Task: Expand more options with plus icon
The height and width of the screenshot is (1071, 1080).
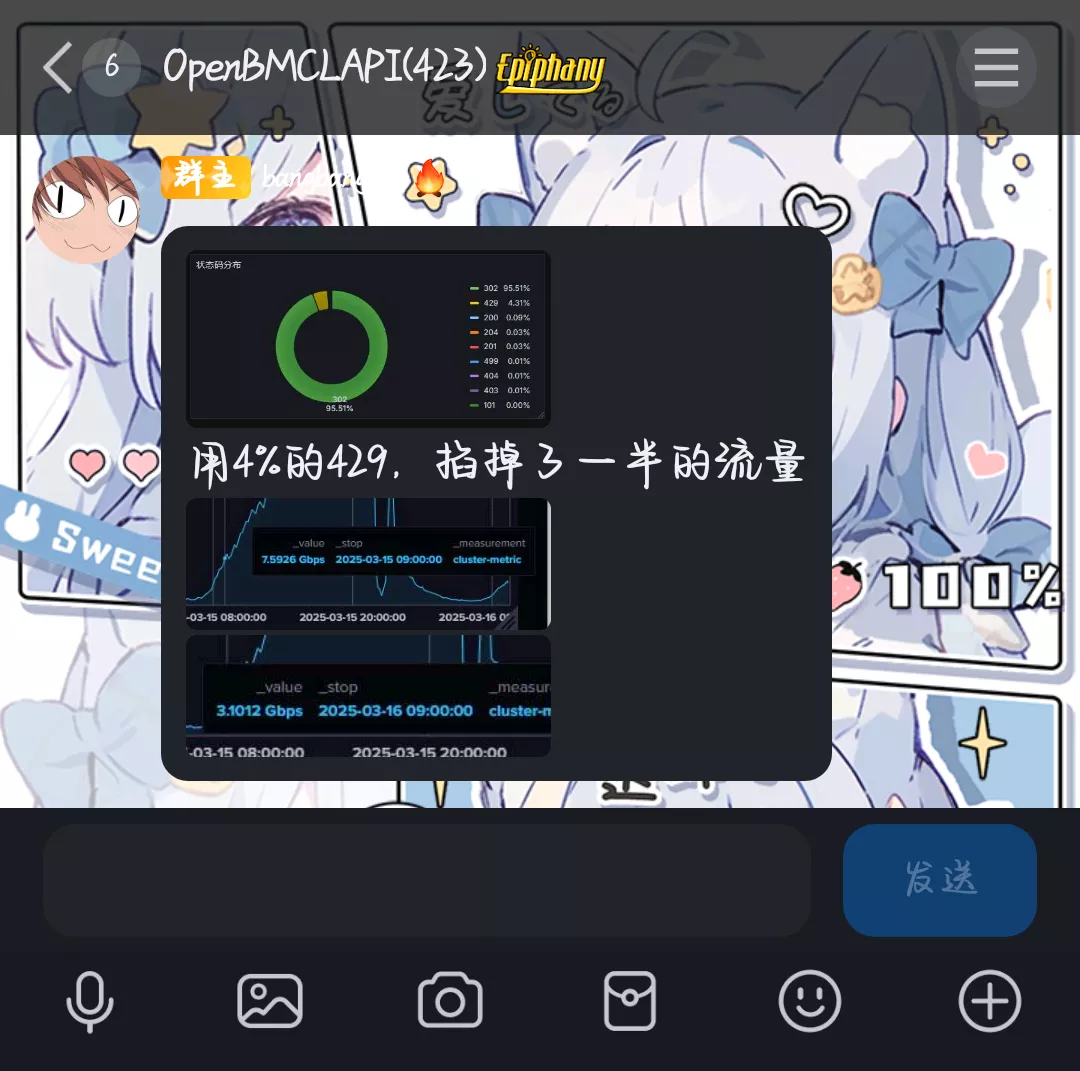Action: coord(990,1001)
